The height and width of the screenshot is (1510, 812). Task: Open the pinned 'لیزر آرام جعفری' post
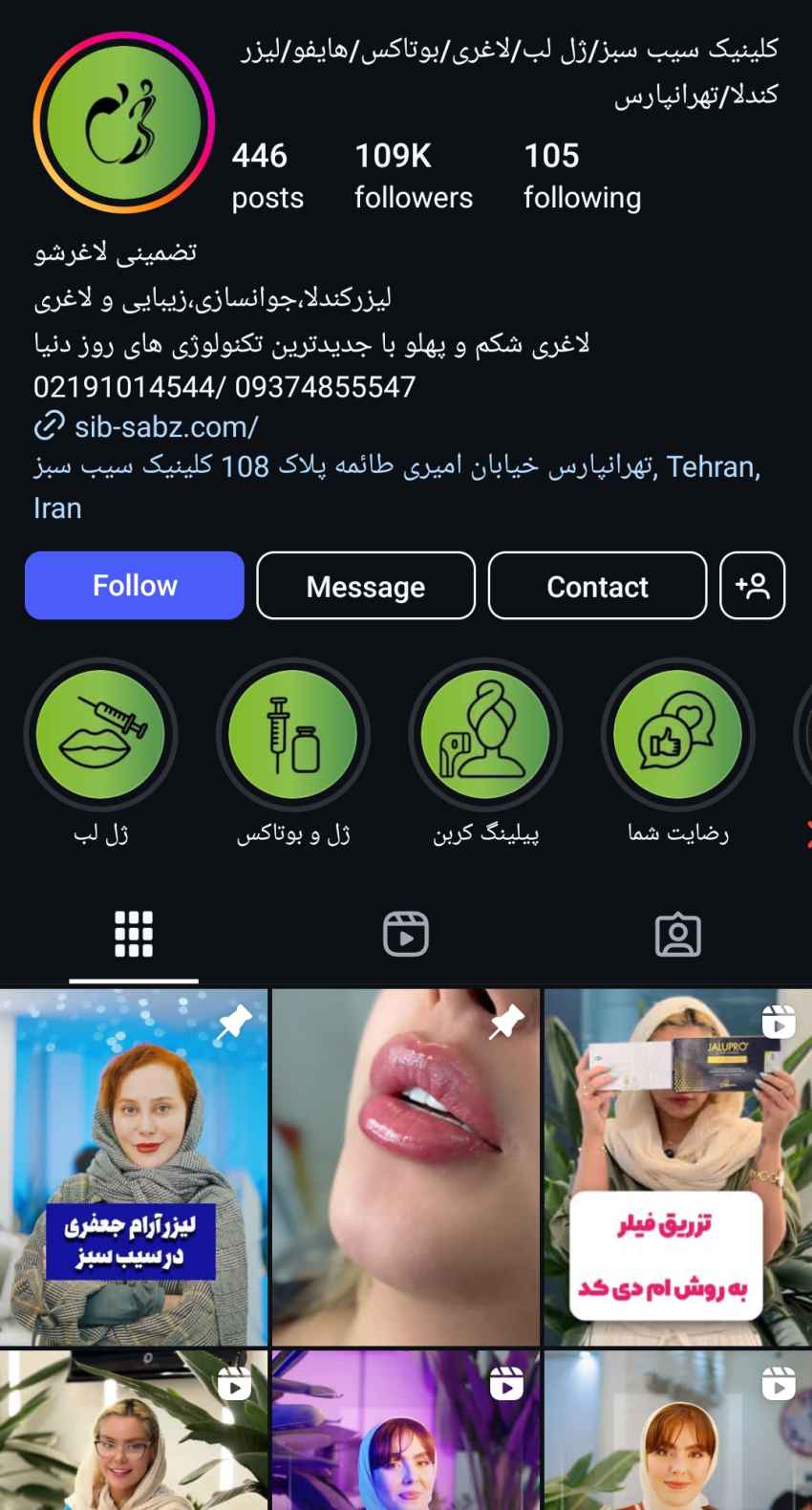point(134,1168)
